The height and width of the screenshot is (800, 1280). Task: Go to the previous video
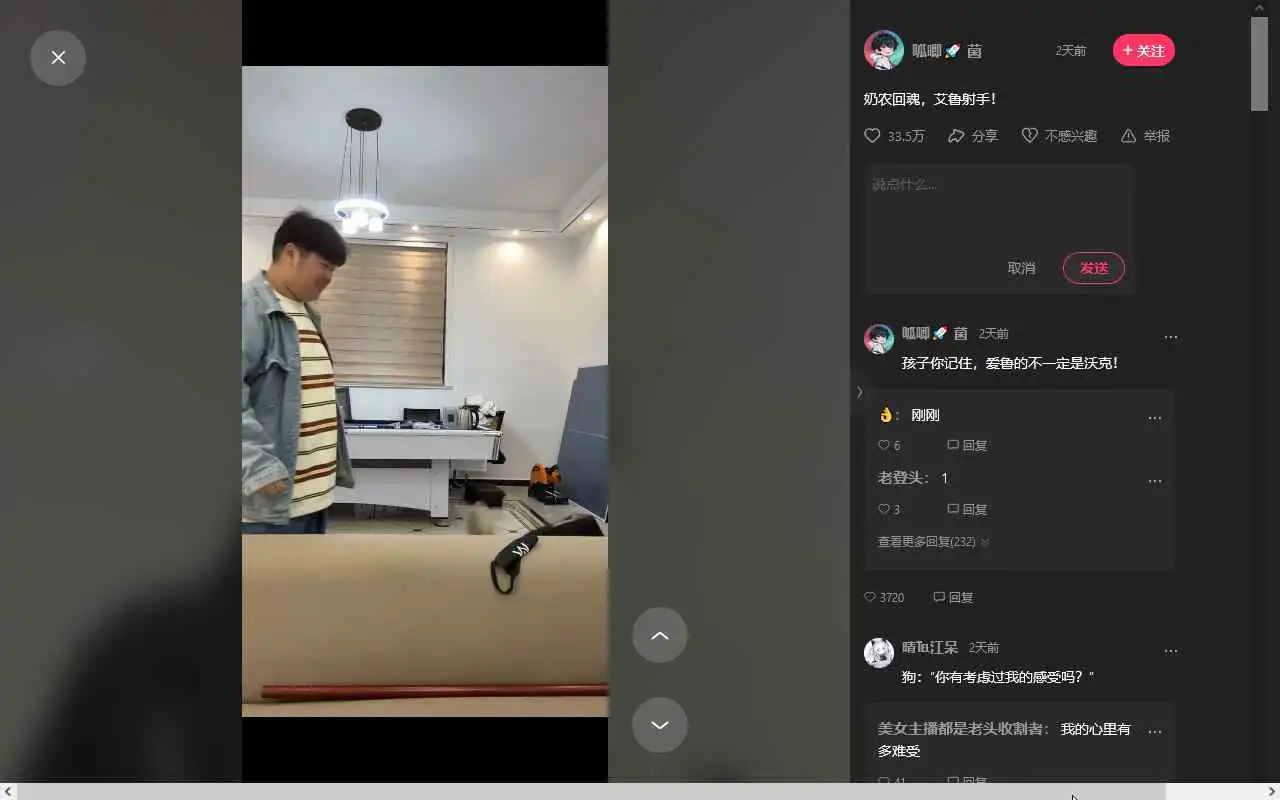point(659,635)
